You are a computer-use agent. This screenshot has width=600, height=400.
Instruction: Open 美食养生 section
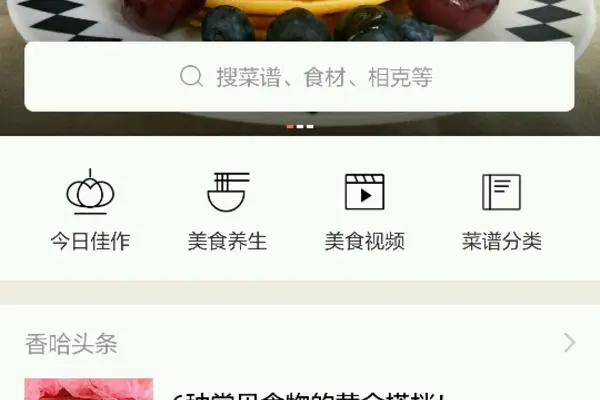[x=227, y=211]
